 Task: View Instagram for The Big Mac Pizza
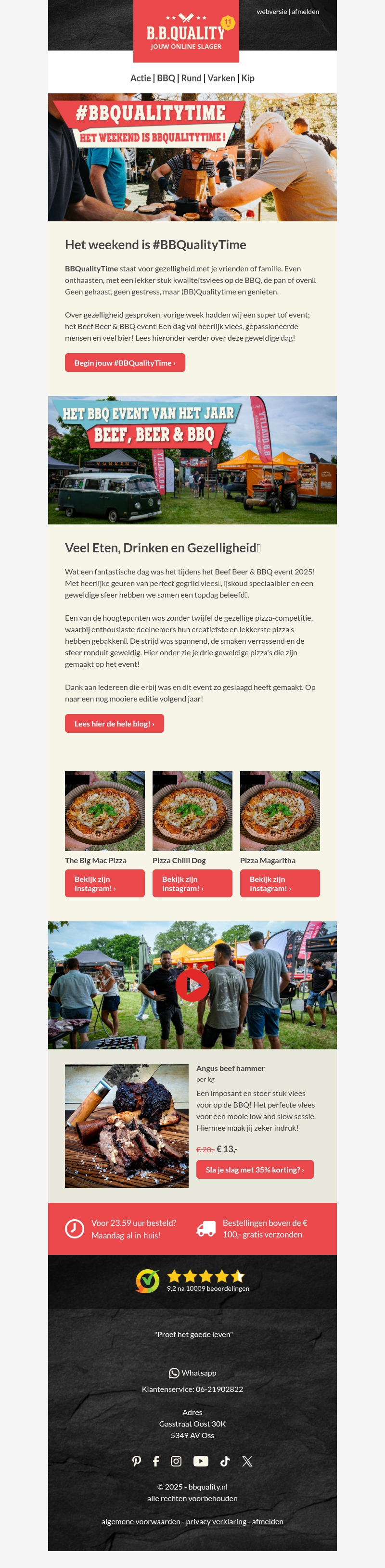(x=104, y=883)
